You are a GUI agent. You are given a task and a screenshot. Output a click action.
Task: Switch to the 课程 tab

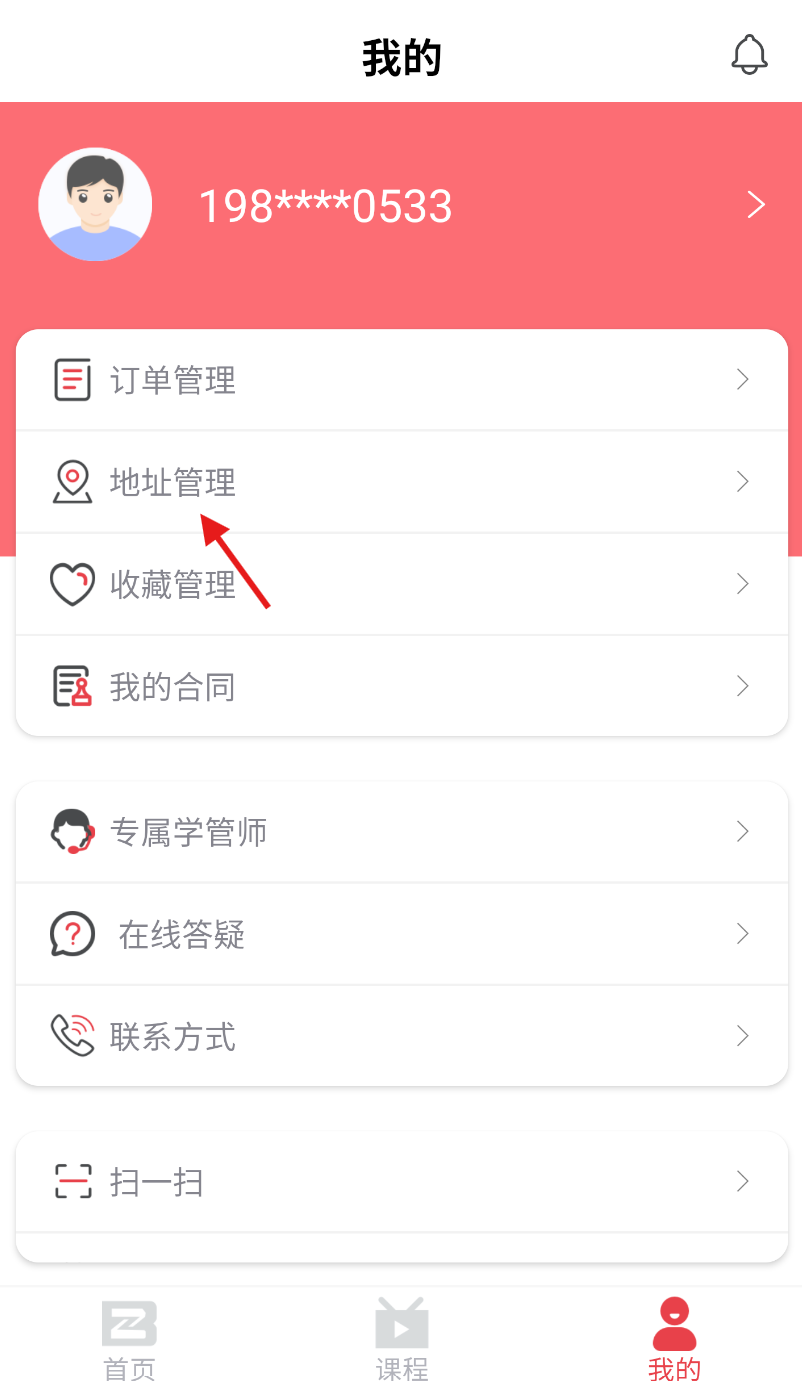coord(402,1340)
